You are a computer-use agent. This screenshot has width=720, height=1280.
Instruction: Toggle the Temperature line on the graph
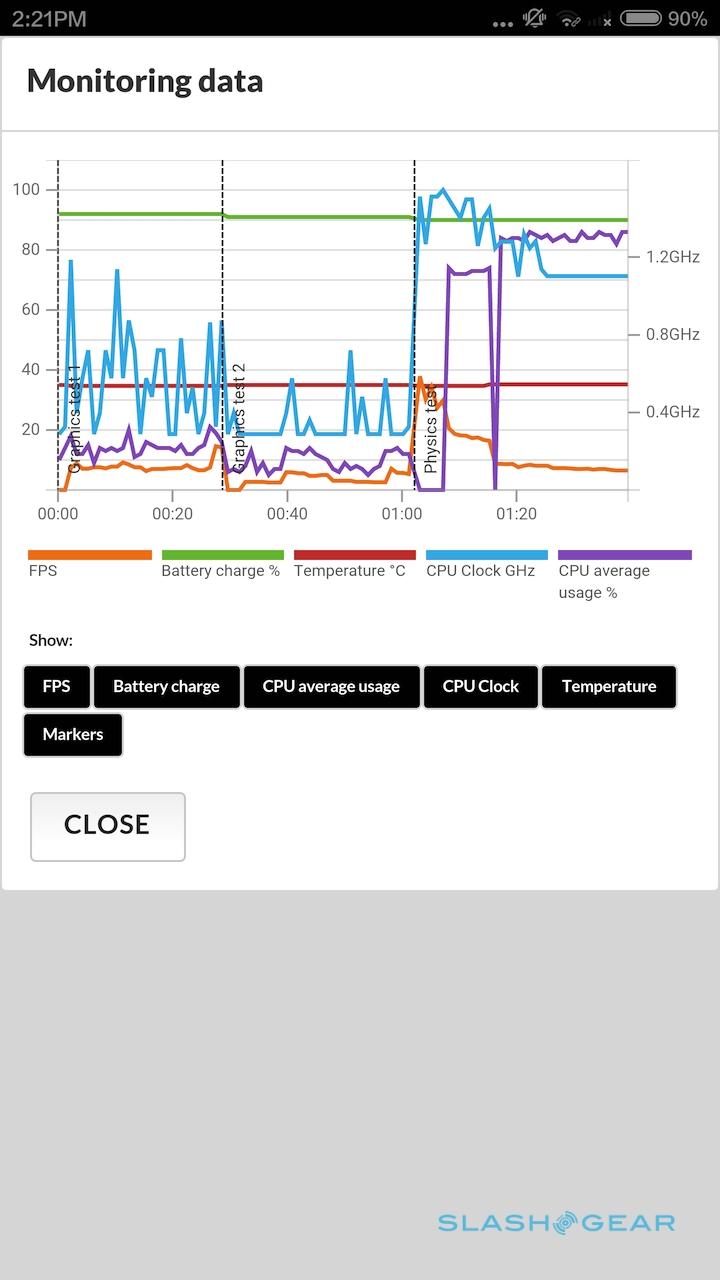pos(608,687)
